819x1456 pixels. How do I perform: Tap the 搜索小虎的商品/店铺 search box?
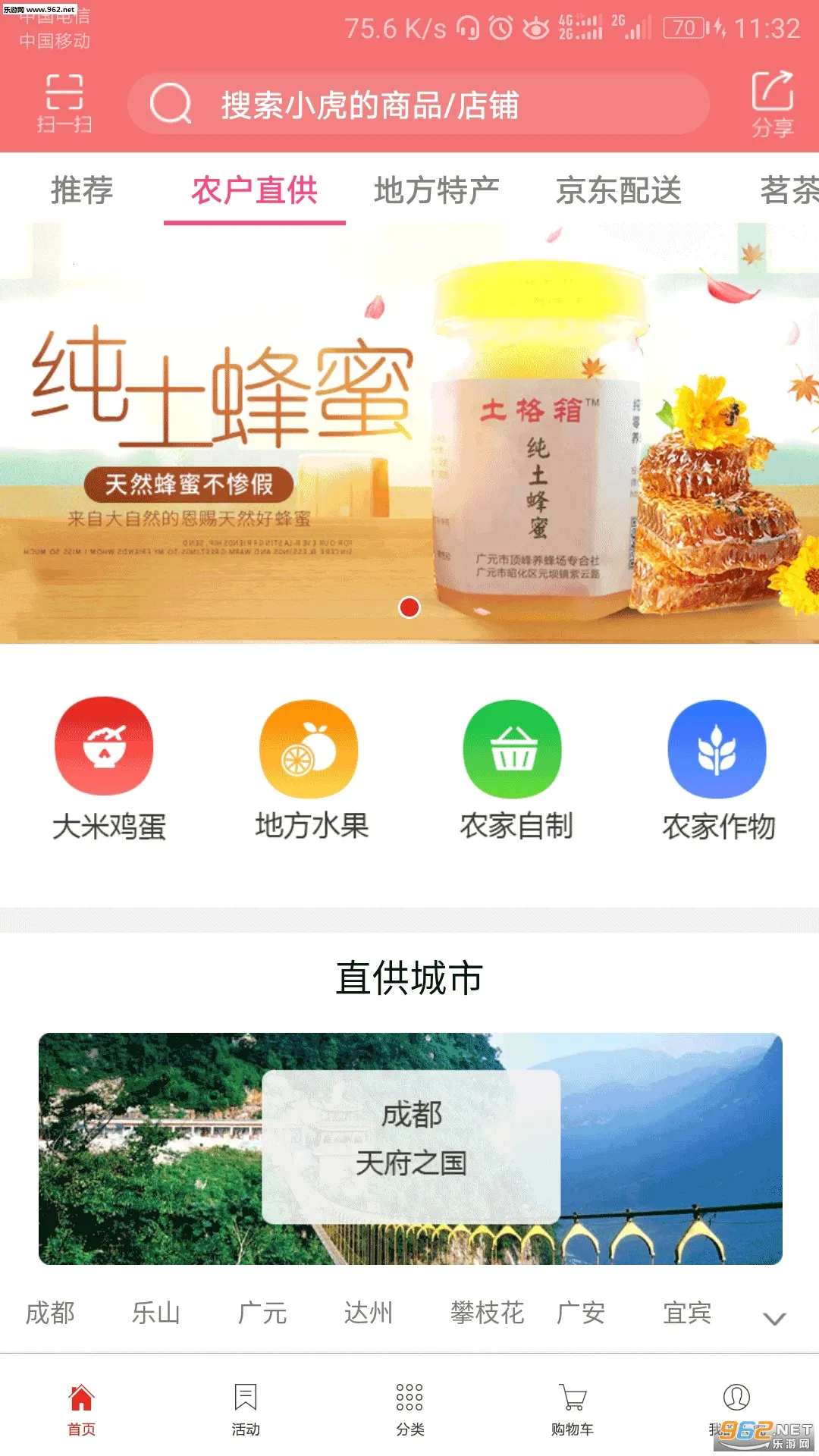click(417, 104)
